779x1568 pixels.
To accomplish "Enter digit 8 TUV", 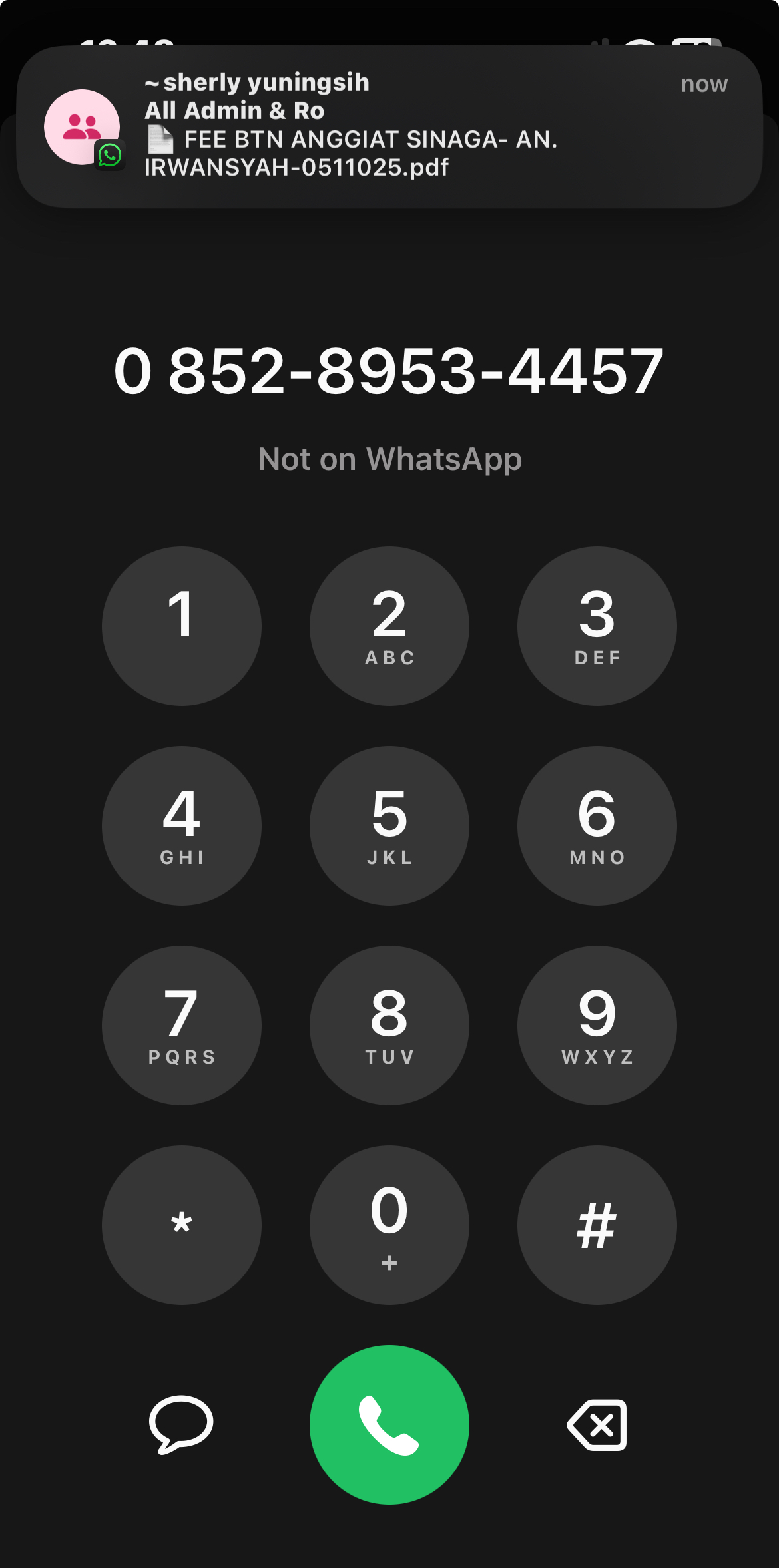I will [389, 1025].
